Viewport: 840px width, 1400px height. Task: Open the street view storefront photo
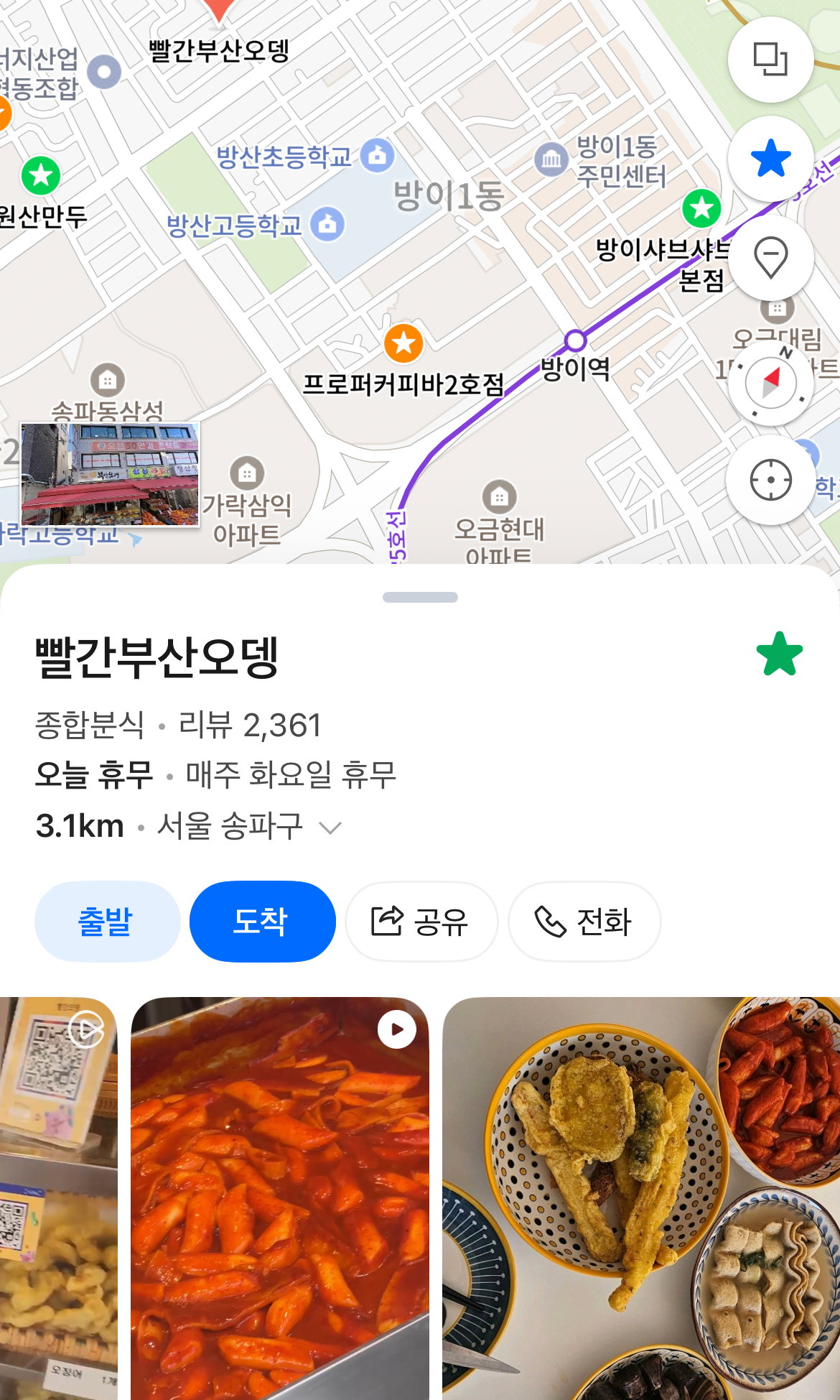110,475
